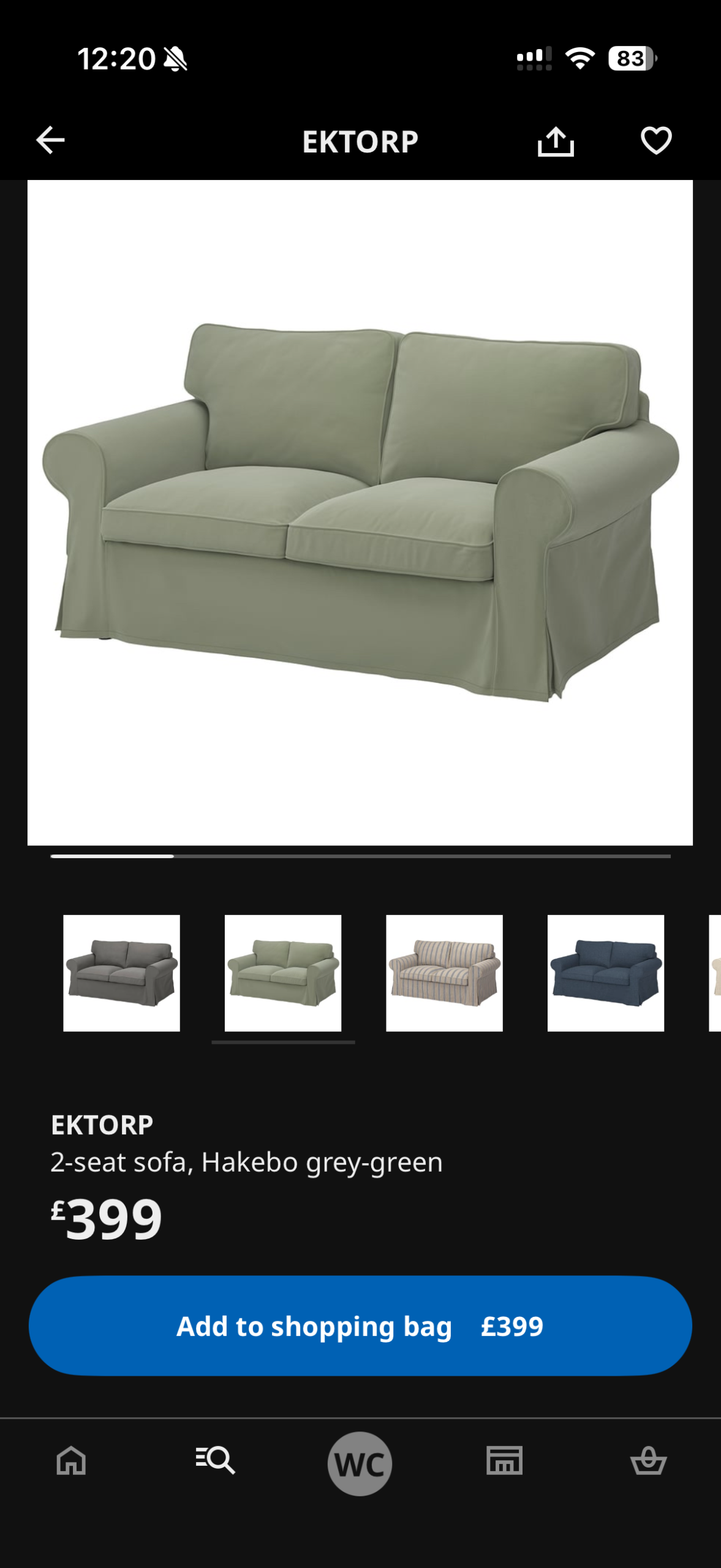Select the dark grey sofa variant

(122, 973)
